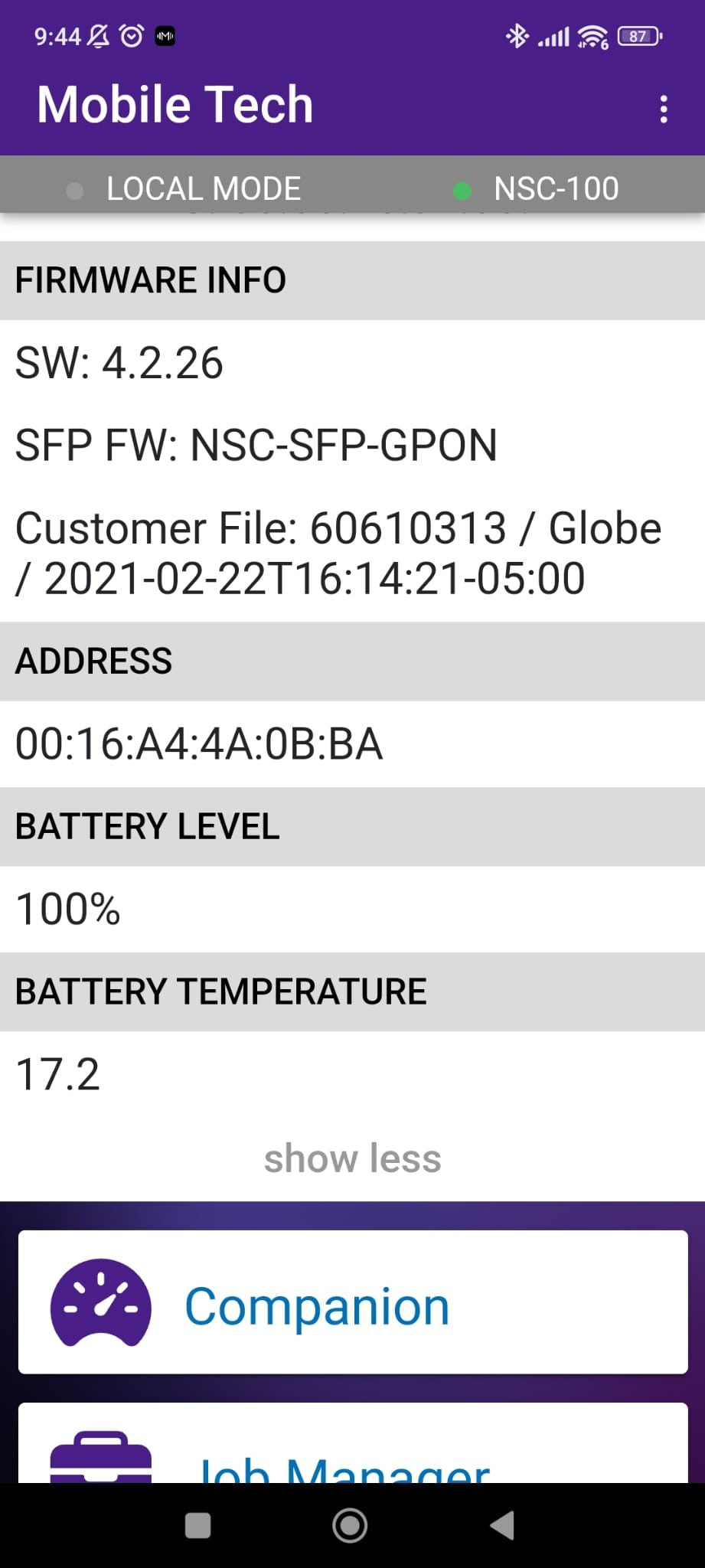Open the overflow menu
The height and width of the screenshot is (1568, 705).
663,109
